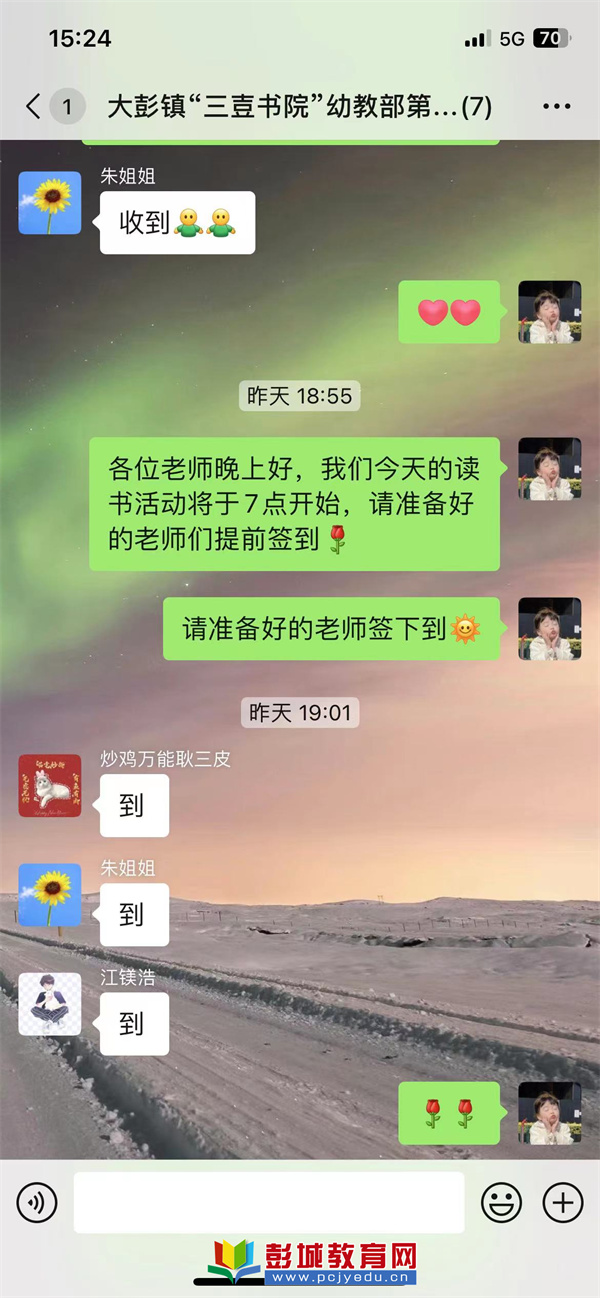Open my avatar beside the hearts message
The width and height of the screenshot is (600, 1298).
pyautogui.click(x=549, y=312)
